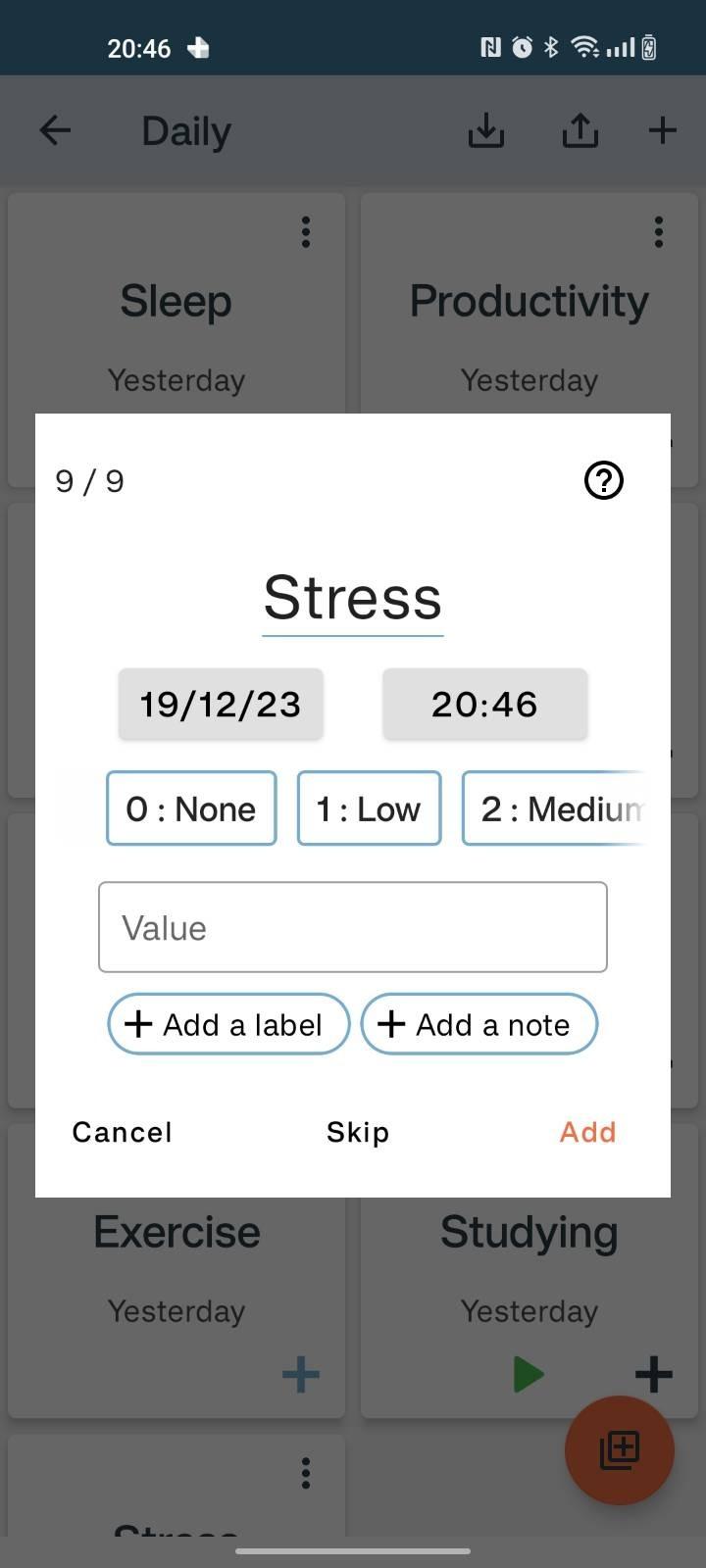This screenshot has height=1568, width=706.
Task: Confirm with the Add button
Action: coord(587,1132)
